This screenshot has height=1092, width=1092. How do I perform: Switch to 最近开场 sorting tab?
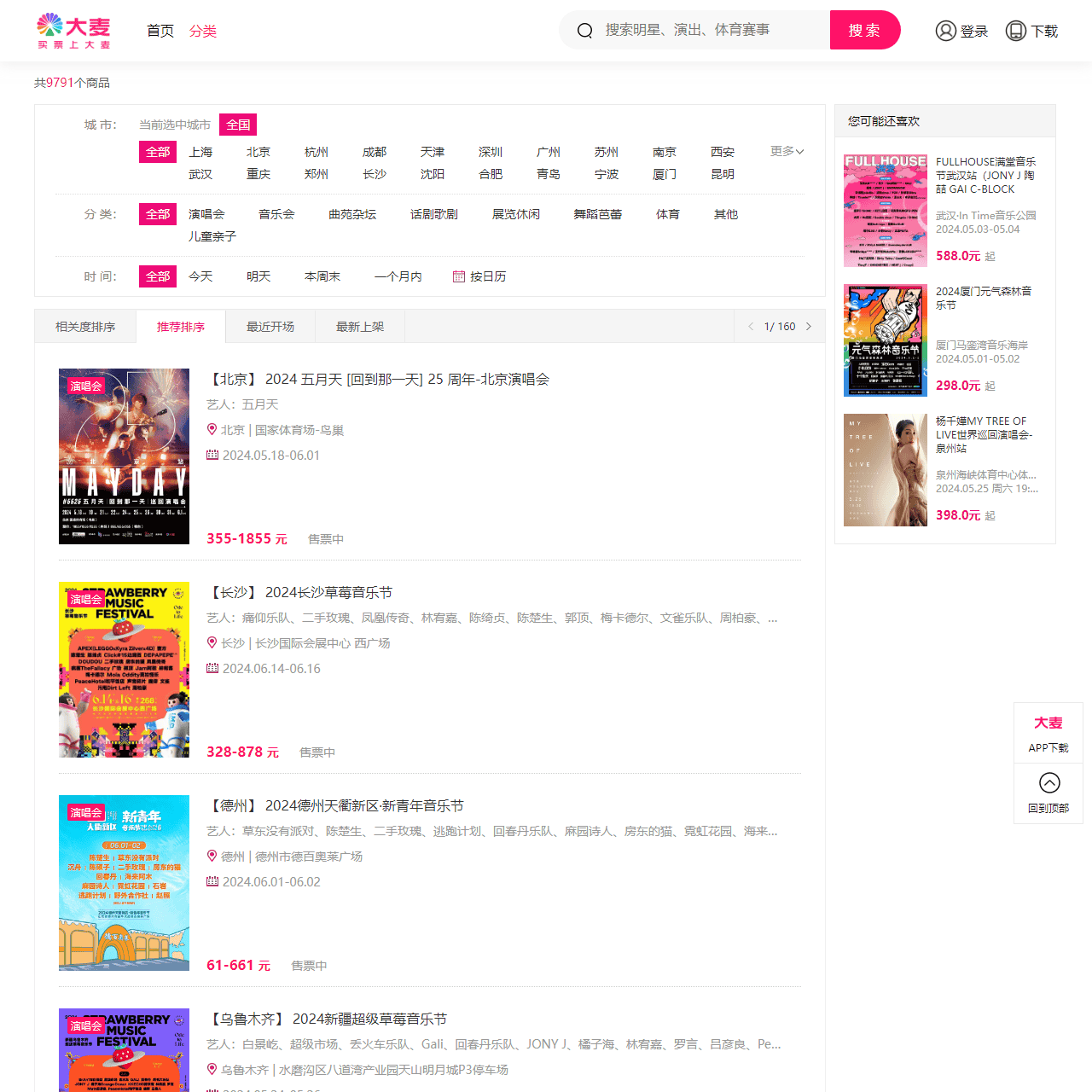[270, 327]
